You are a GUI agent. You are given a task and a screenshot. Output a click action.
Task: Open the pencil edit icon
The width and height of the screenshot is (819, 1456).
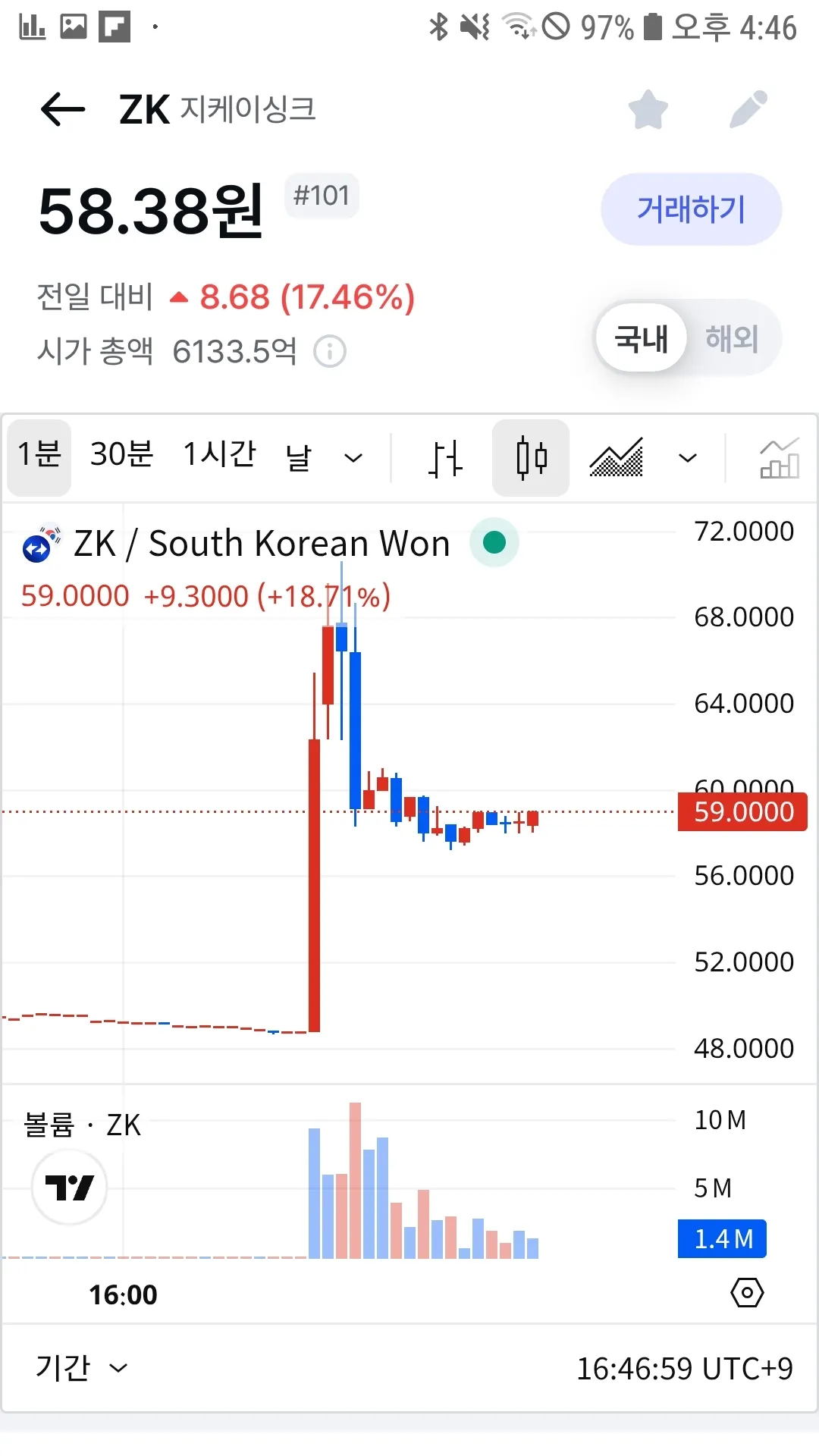748,110
